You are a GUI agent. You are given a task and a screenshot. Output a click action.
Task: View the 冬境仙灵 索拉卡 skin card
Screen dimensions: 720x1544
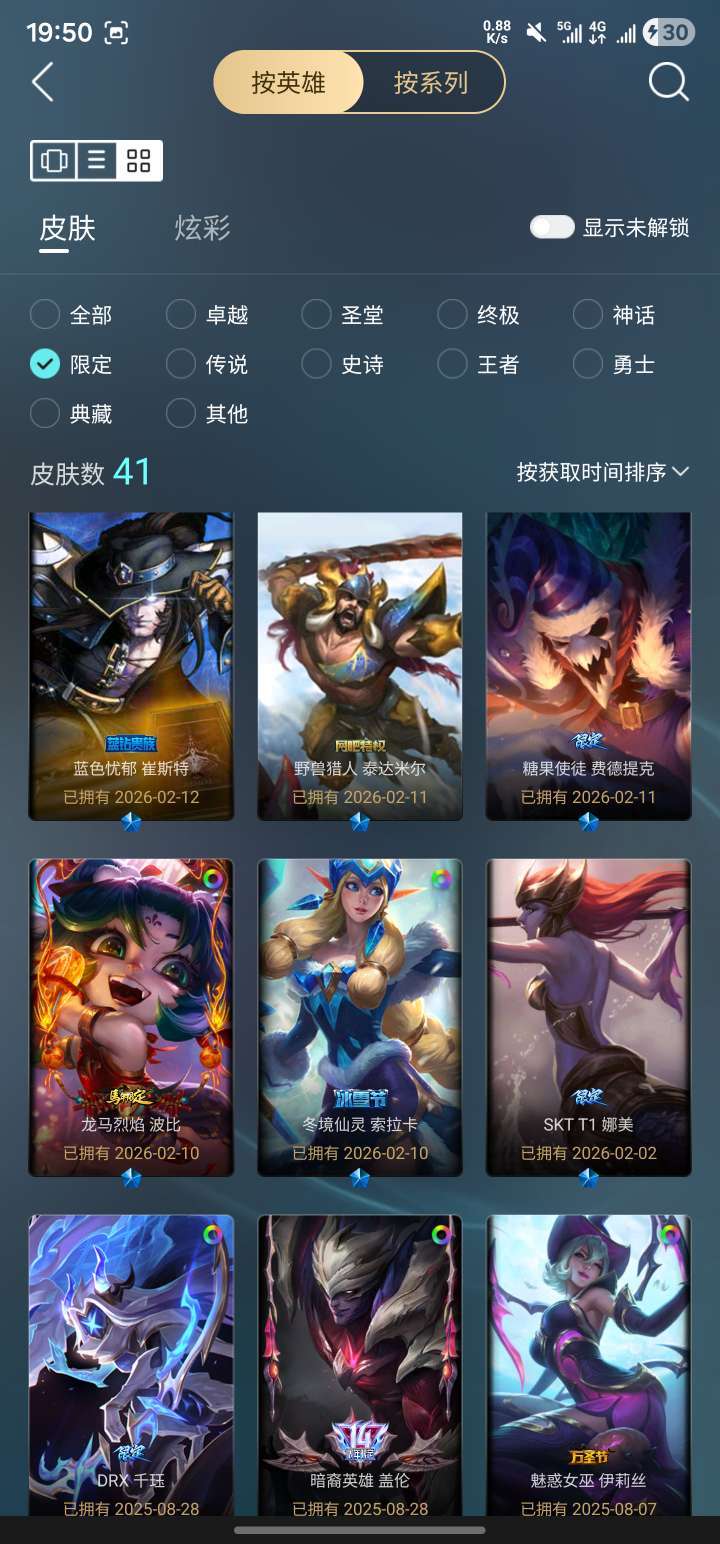tap(360, 1017)
